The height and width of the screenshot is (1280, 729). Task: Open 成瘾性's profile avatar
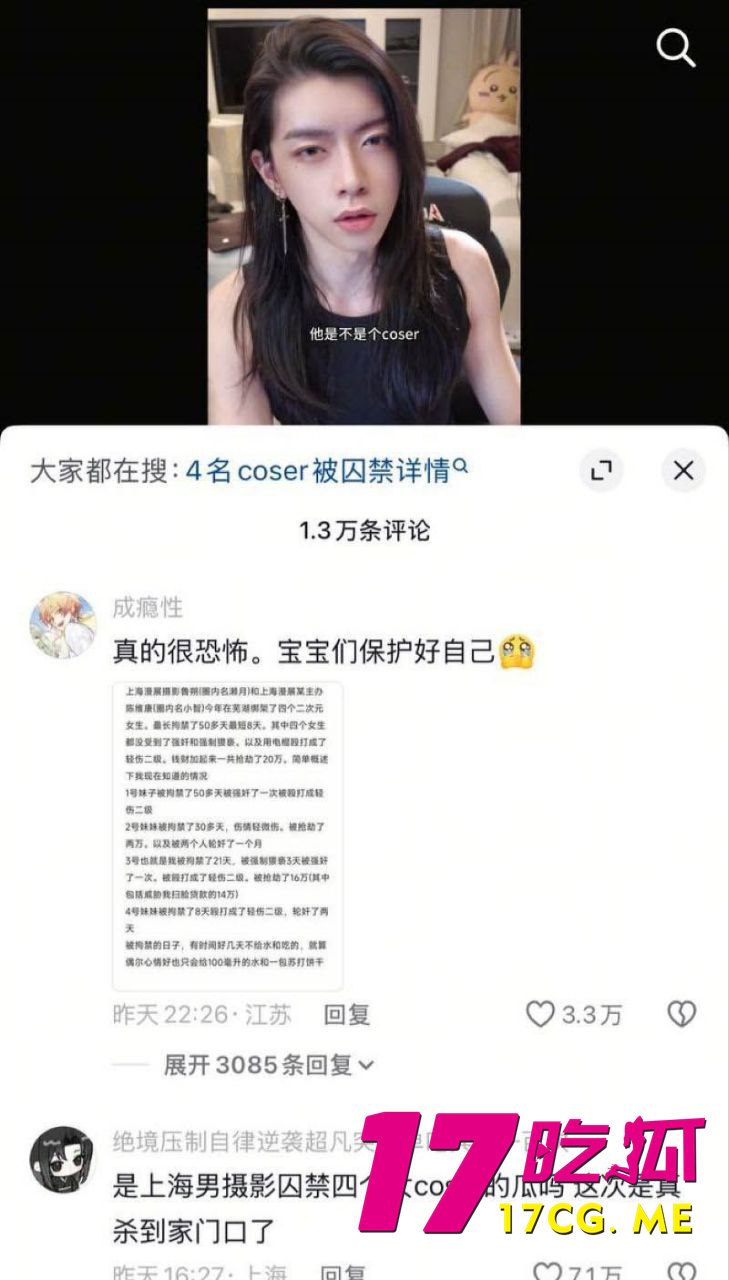pos(63,624)
